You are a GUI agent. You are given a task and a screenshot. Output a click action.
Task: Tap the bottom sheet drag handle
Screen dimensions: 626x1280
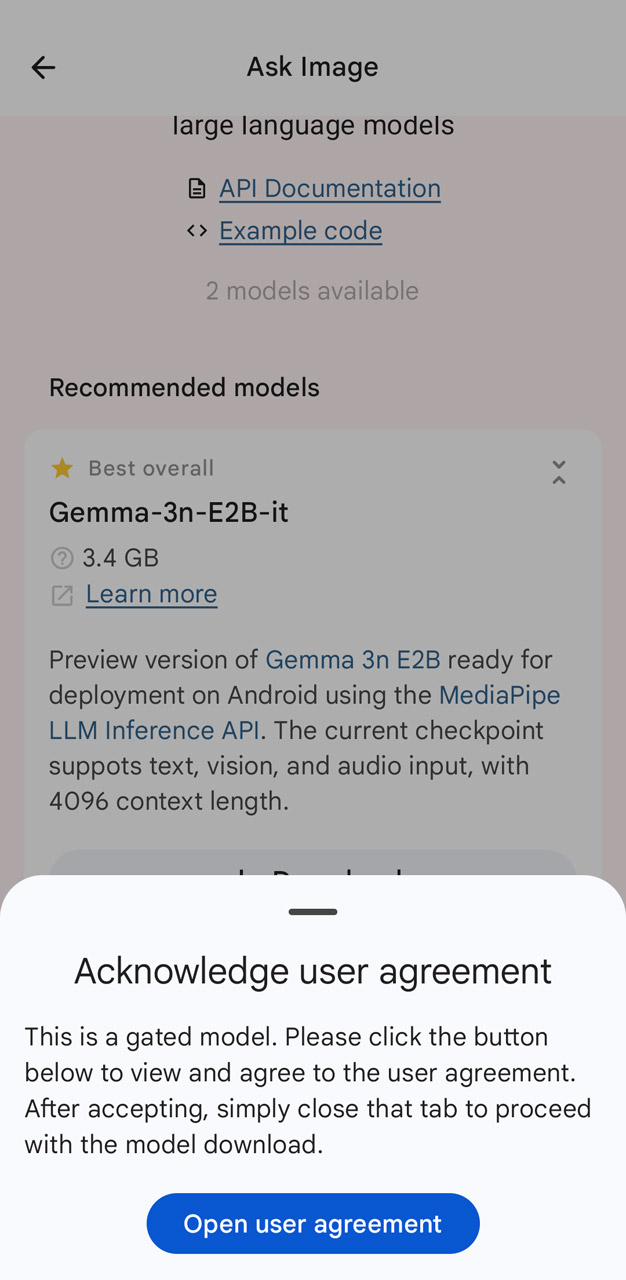click(x=313, y=912)
